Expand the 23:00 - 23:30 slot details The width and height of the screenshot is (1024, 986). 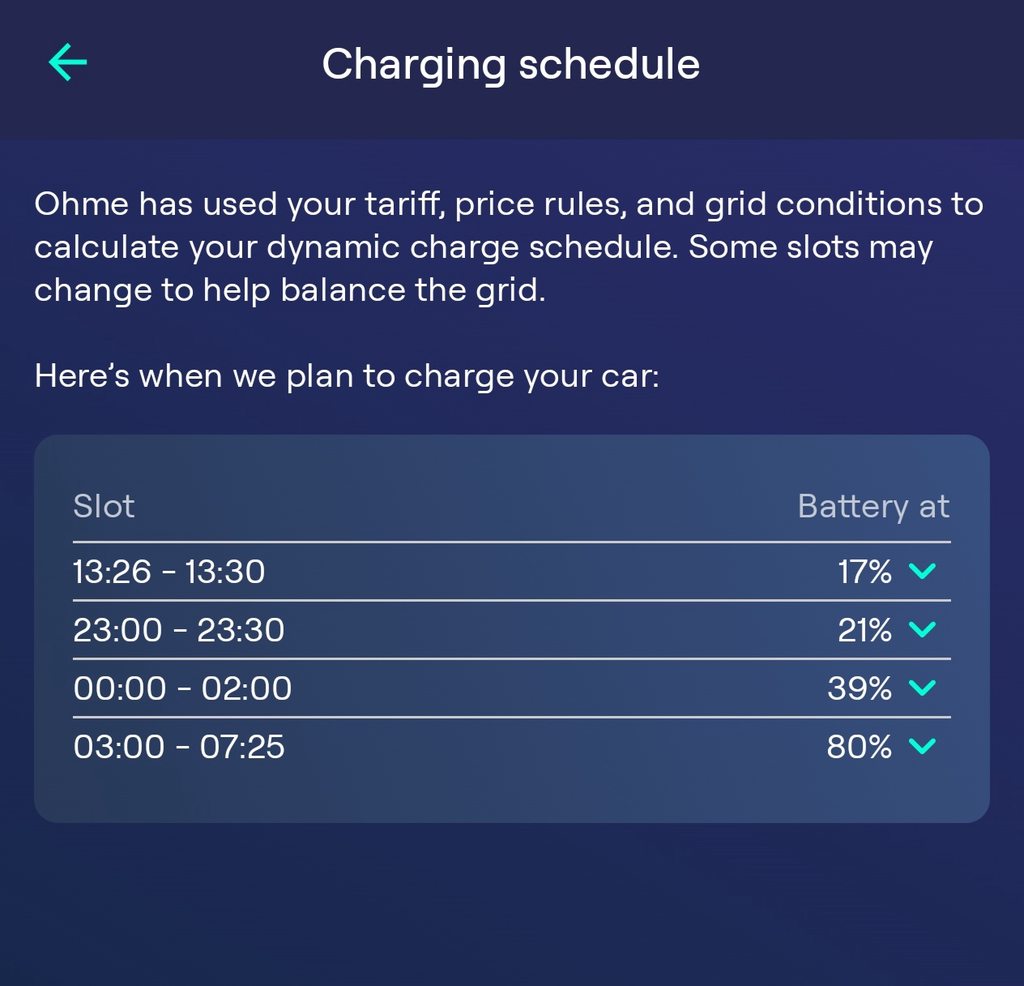pos(922,629)
